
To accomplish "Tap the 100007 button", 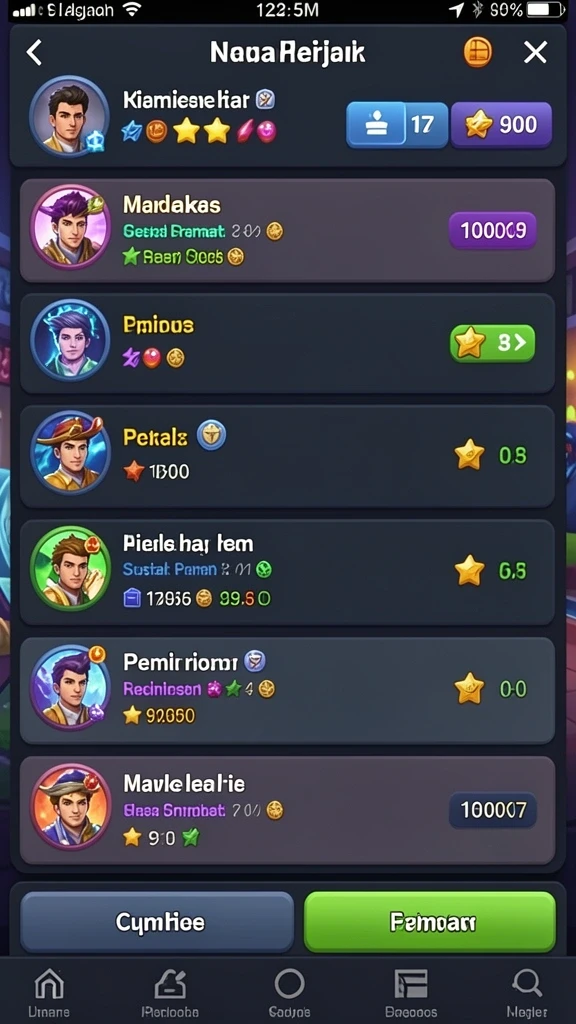I will pos(493,810).
